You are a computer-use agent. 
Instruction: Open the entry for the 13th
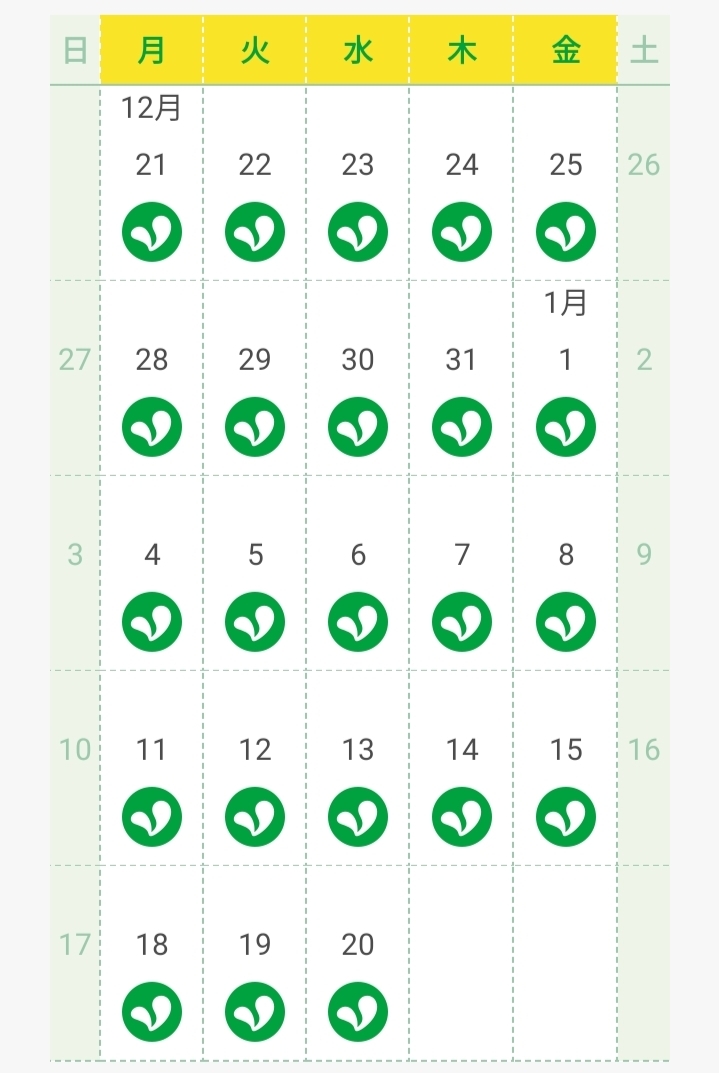tap(358, 817)
